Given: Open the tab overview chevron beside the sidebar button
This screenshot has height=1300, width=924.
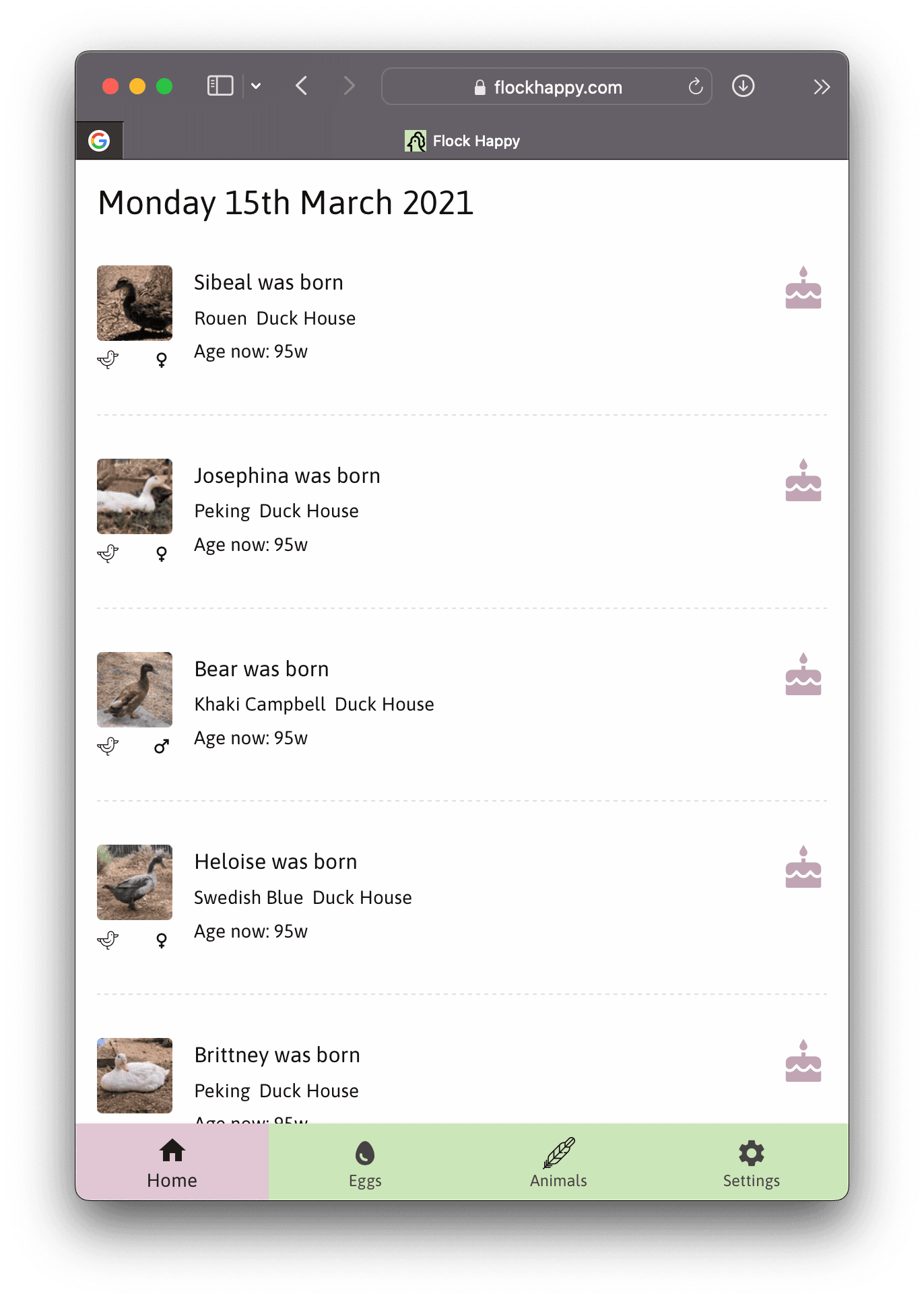Looking at the screenshot, I should click(255, 86).
